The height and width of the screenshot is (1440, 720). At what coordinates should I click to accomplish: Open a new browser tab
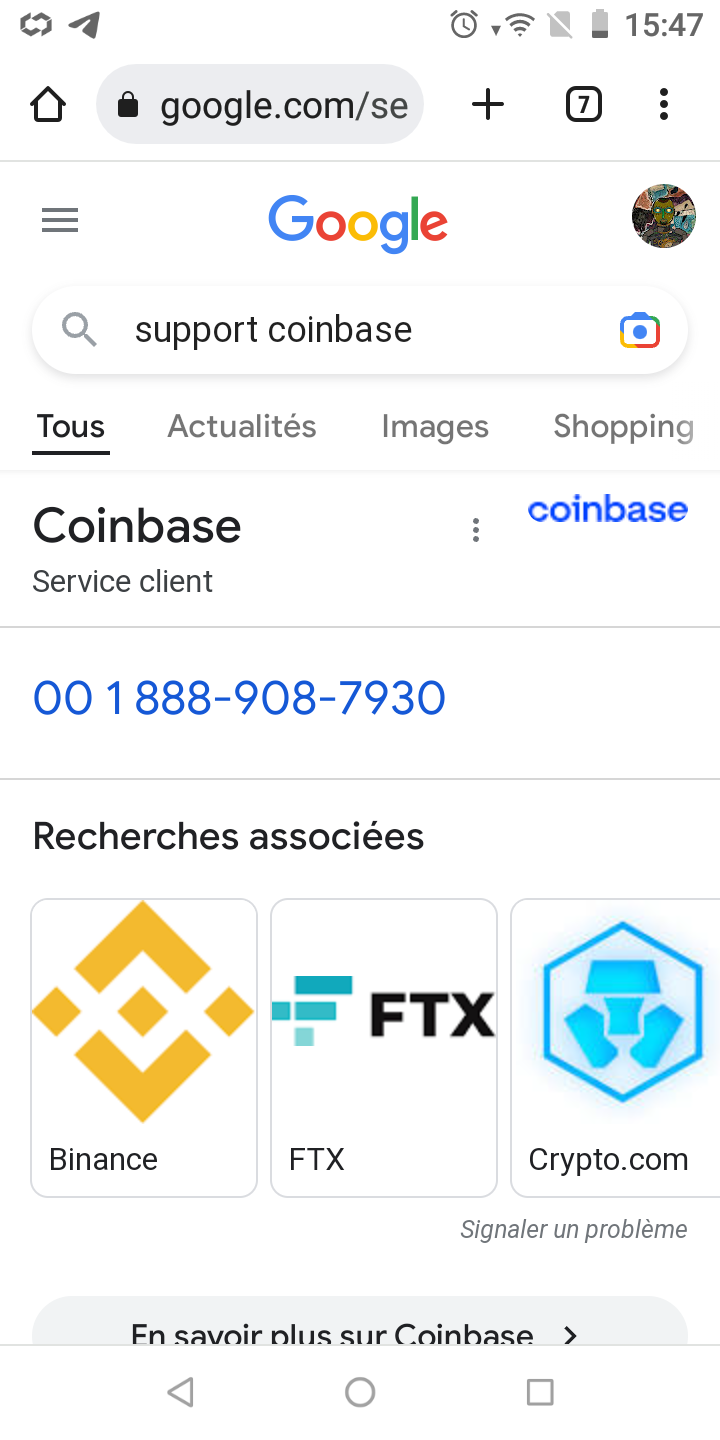click(x=488, y=104)
